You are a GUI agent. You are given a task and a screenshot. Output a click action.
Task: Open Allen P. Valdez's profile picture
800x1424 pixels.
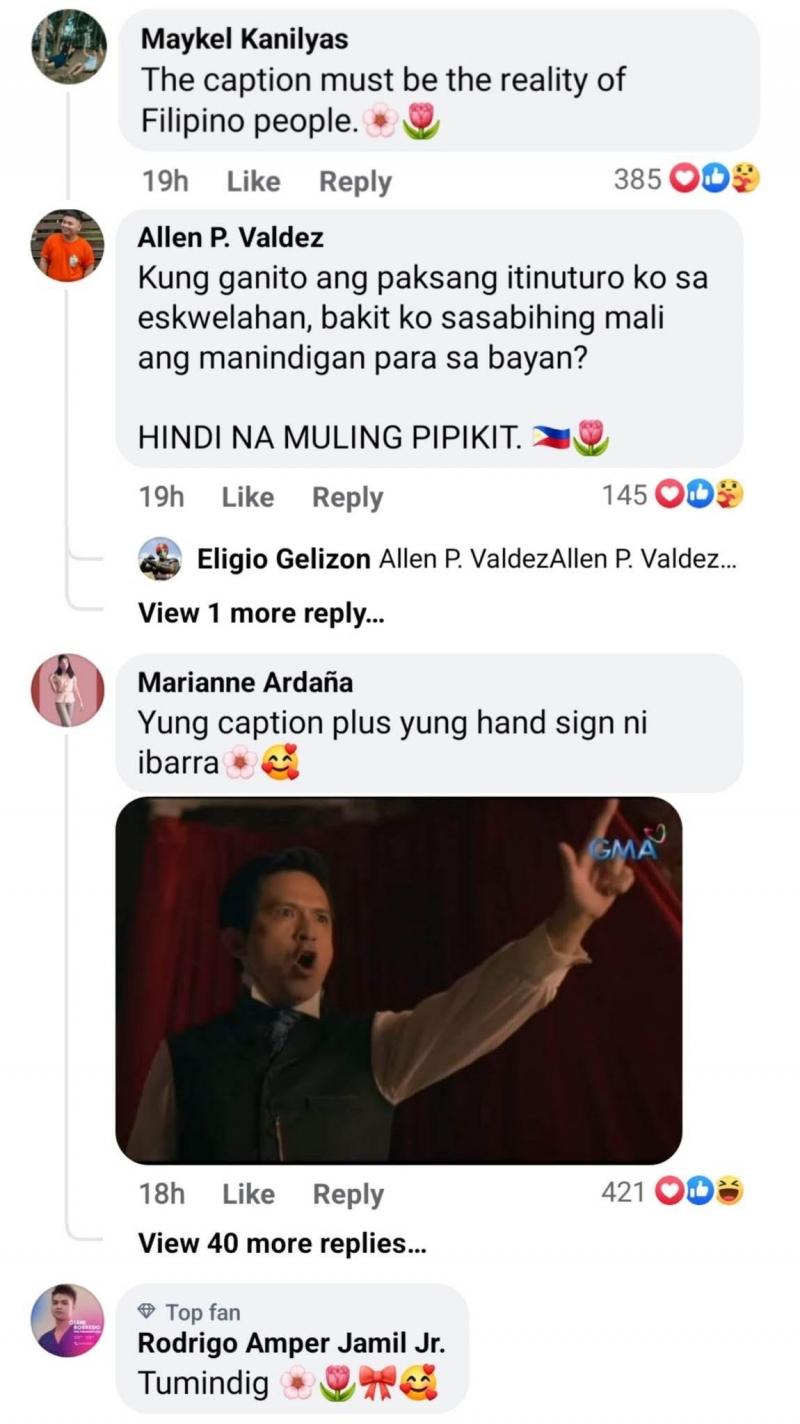67,246
